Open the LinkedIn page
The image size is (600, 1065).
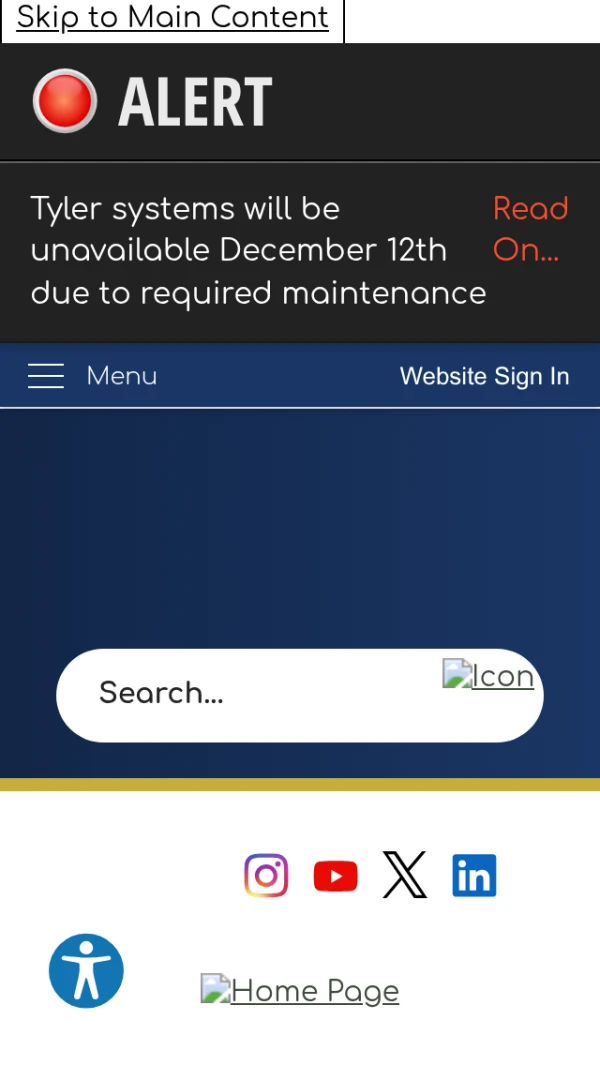(x=474, y=876)
